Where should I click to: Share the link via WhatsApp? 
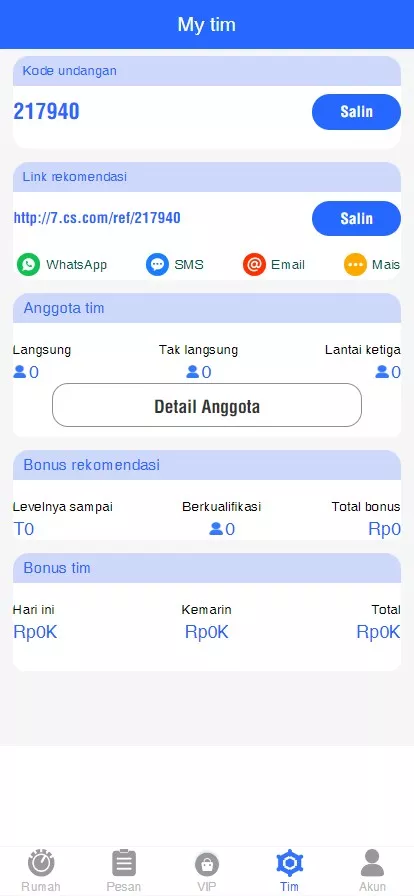pos(62,265)
